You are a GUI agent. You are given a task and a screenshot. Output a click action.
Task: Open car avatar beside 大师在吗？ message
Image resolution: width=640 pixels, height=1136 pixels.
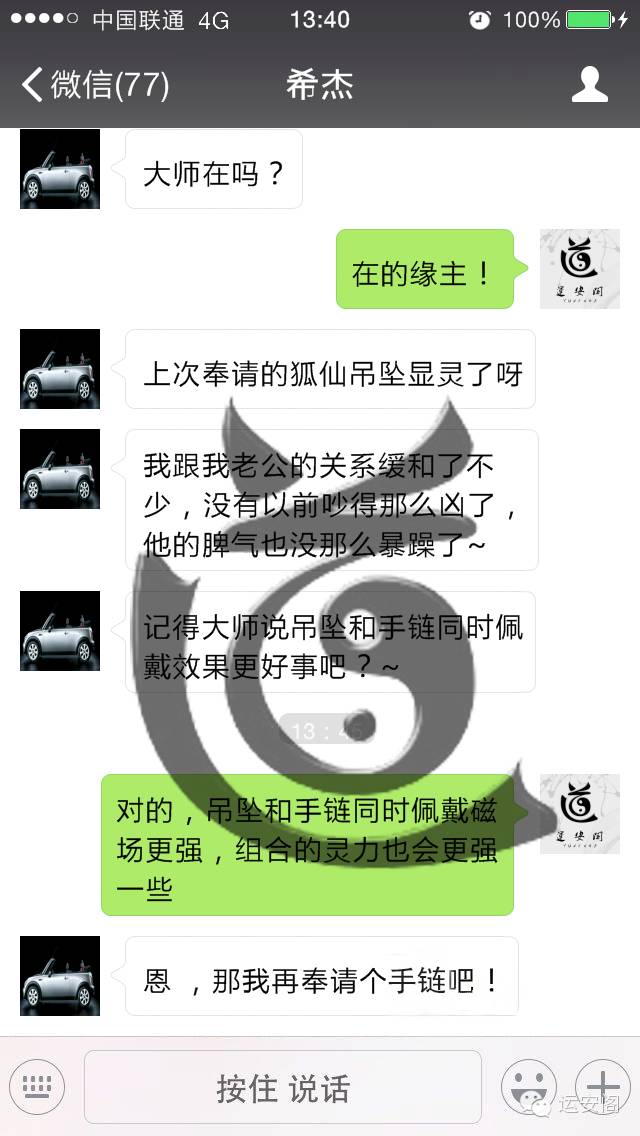[x=60, y=169]
